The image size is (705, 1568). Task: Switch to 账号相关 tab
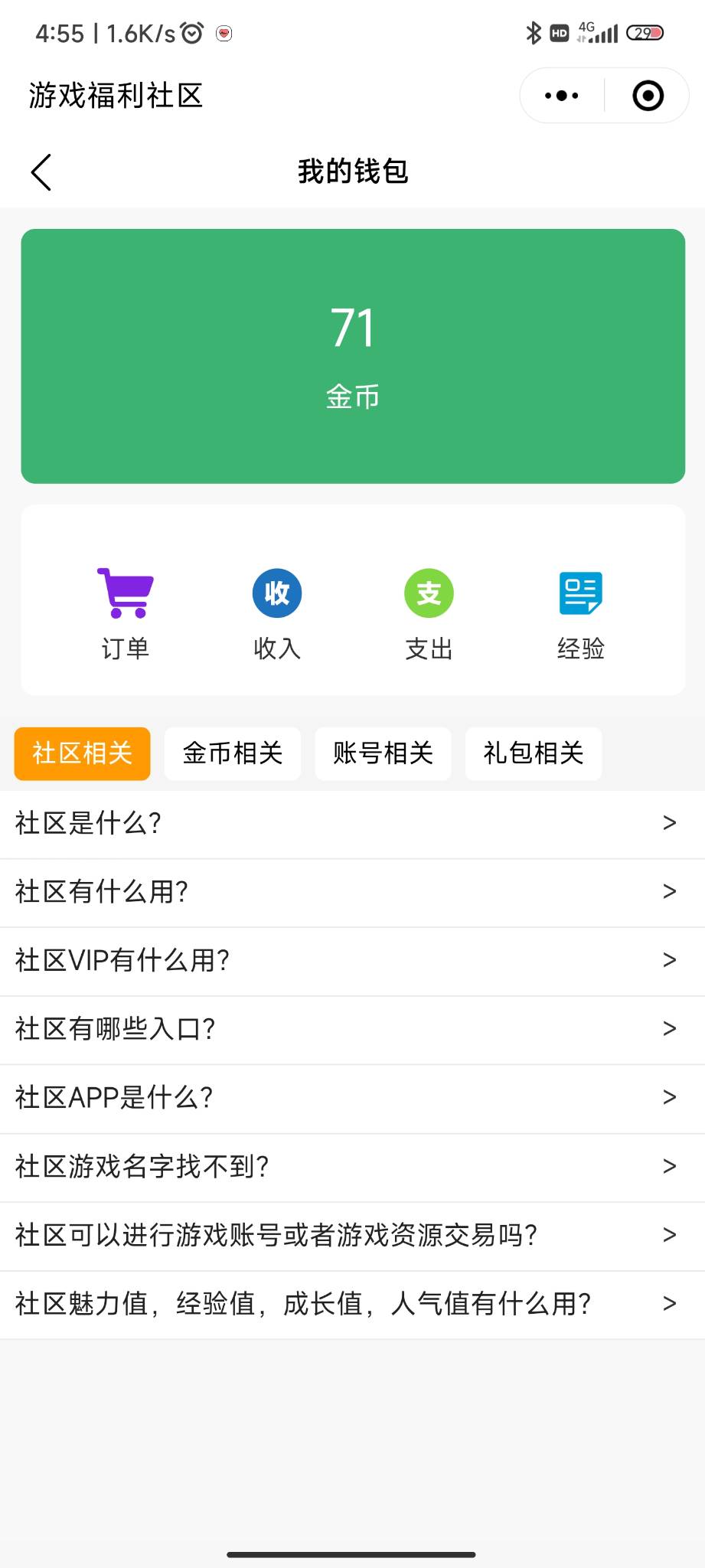pyautogui.click(x=383, y=753)
